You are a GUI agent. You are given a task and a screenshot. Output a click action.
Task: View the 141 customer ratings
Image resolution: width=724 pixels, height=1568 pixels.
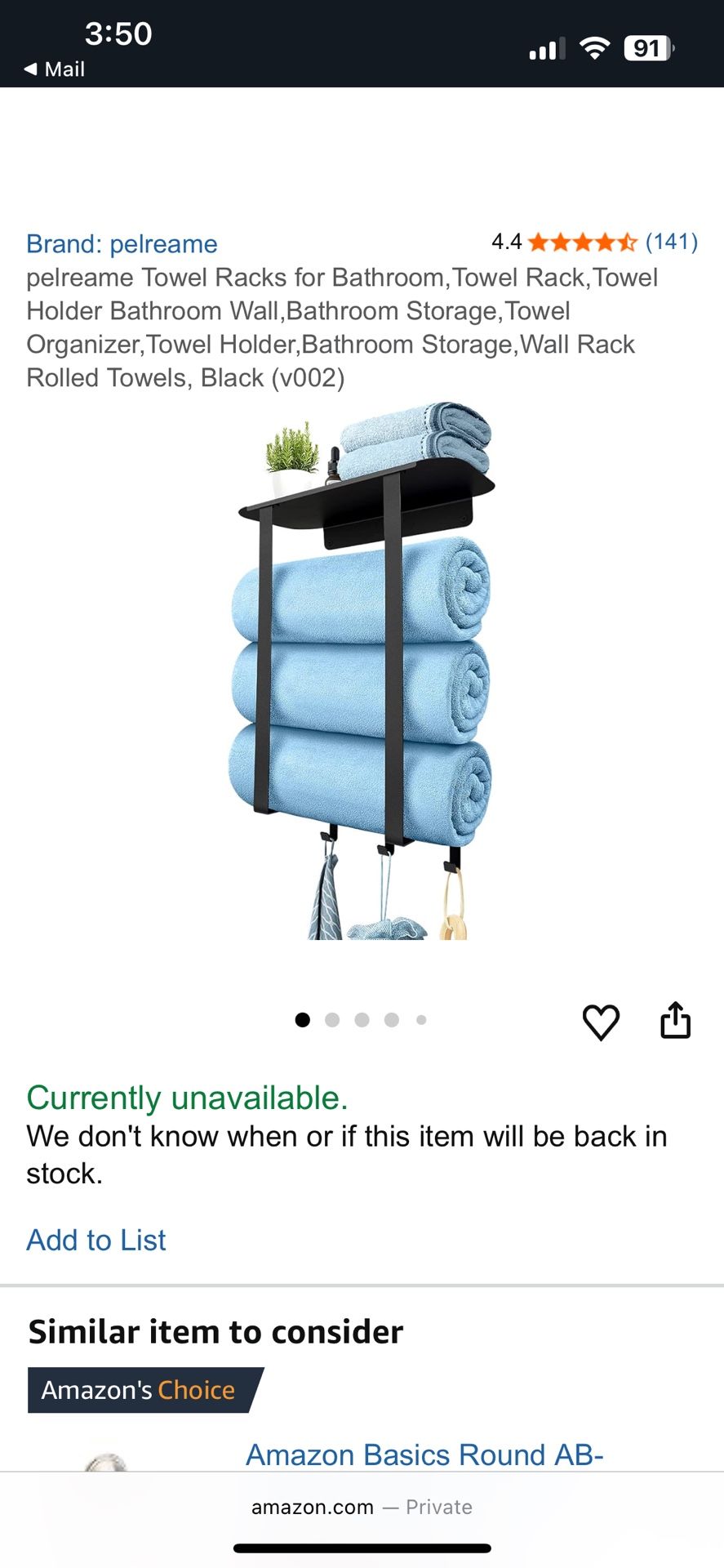pos(671,242)
